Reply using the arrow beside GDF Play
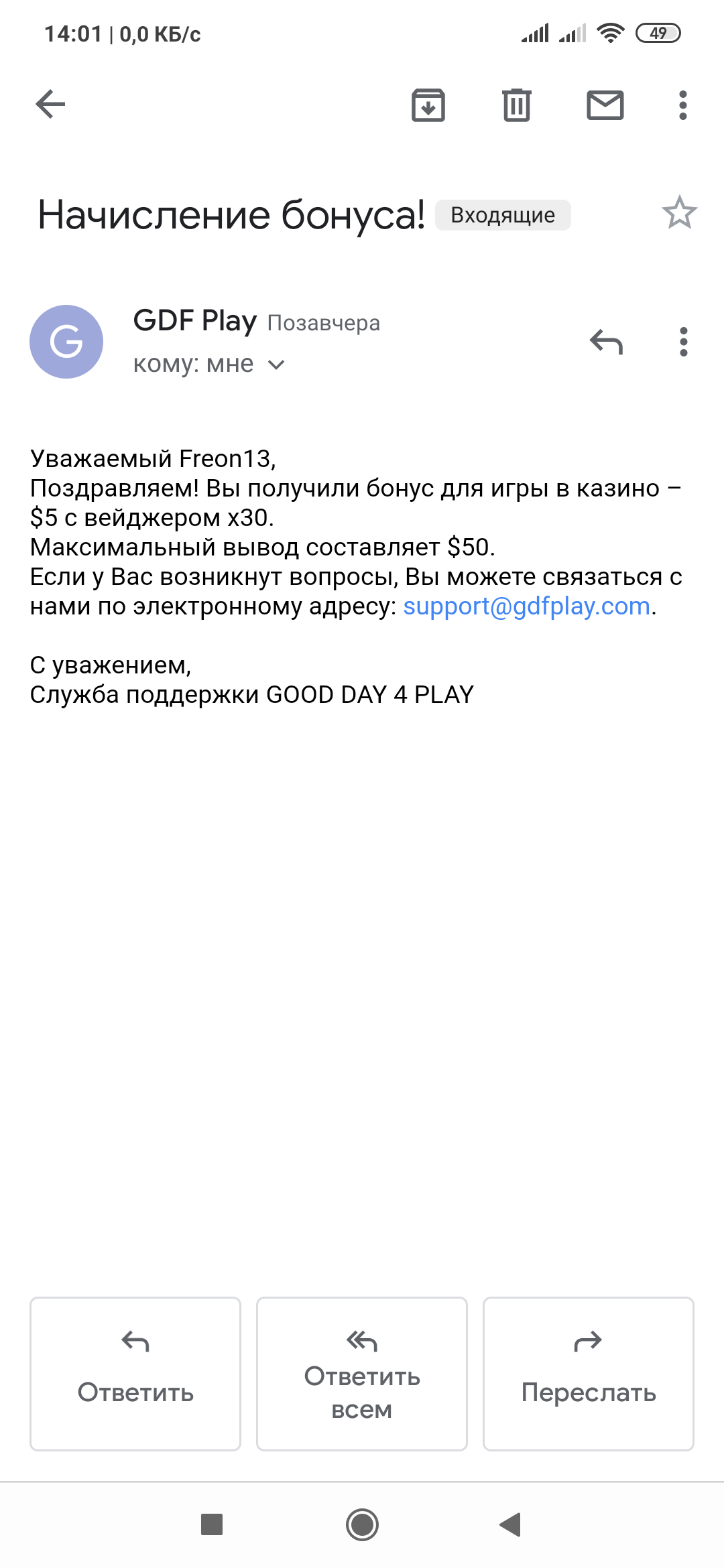 (606, 342)
